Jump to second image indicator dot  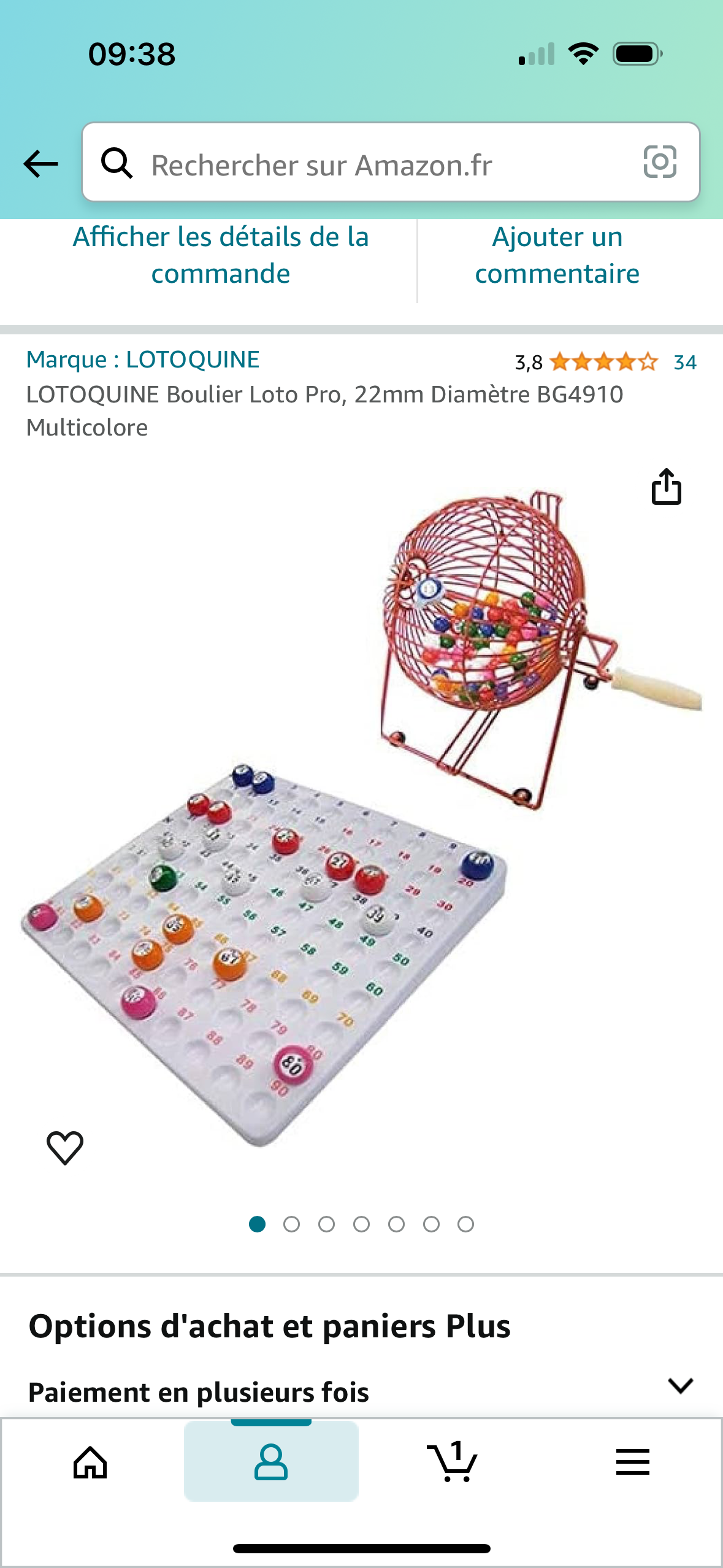[292, 1224]
